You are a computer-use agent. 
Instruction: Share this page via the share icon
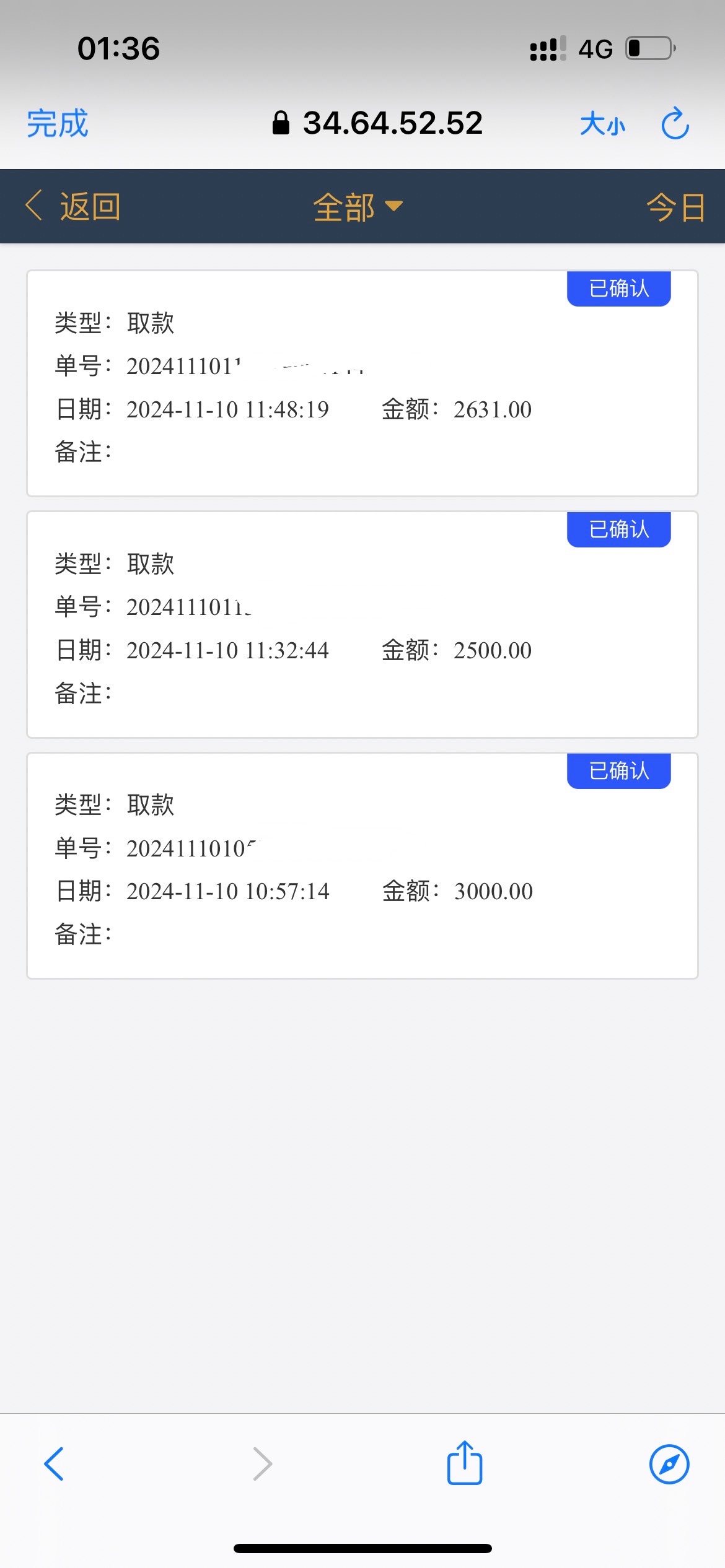465,1463
